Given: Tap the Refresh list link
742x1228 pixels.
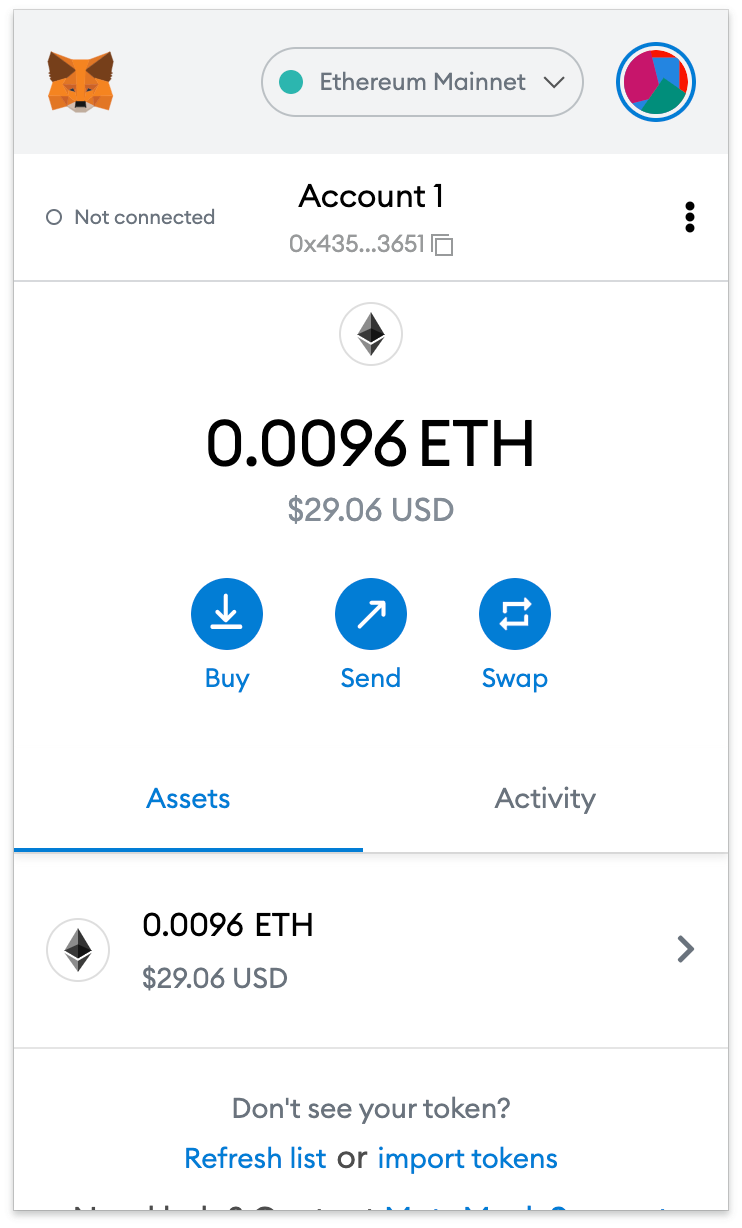Looking at the screenshot, I should coord(256,1158).
